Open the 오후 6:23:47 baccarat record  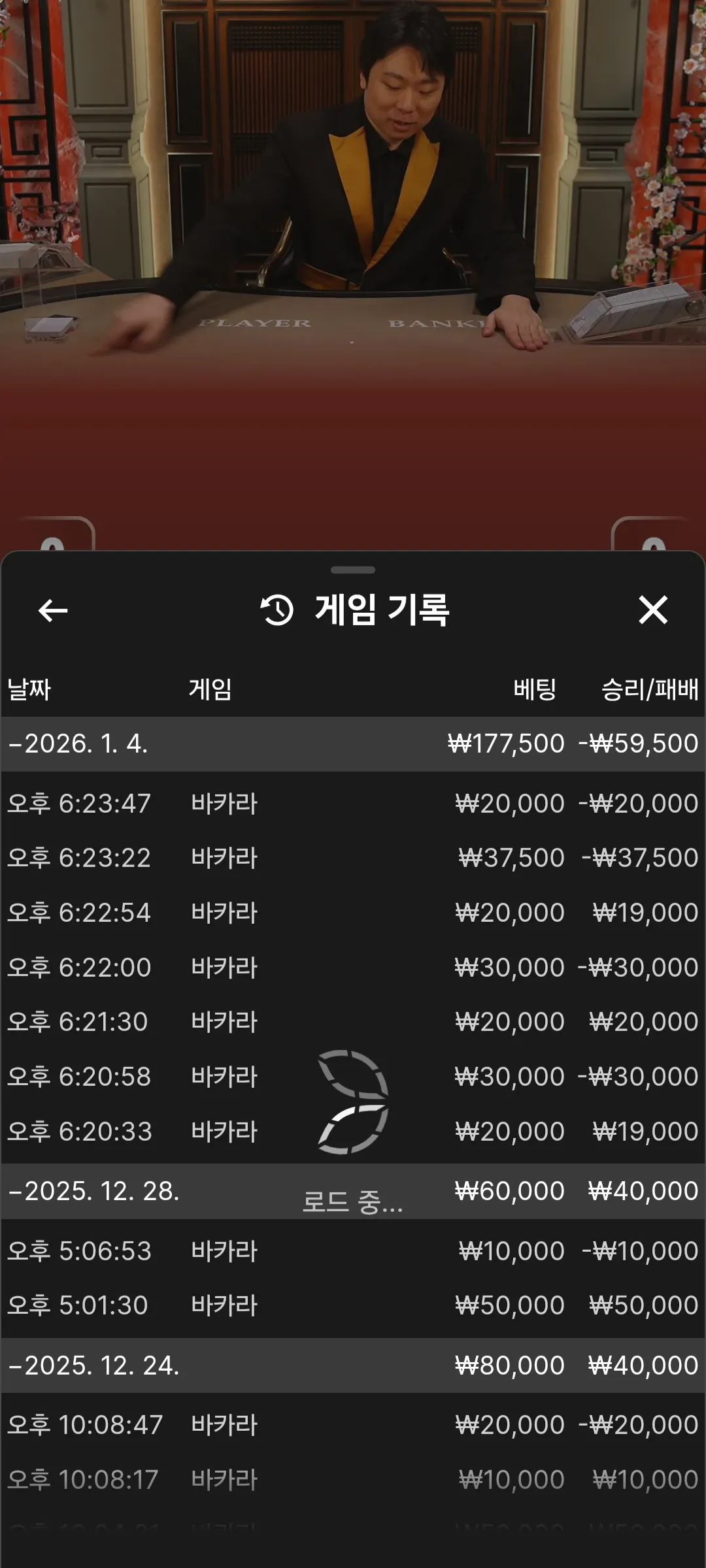[353, 803]
